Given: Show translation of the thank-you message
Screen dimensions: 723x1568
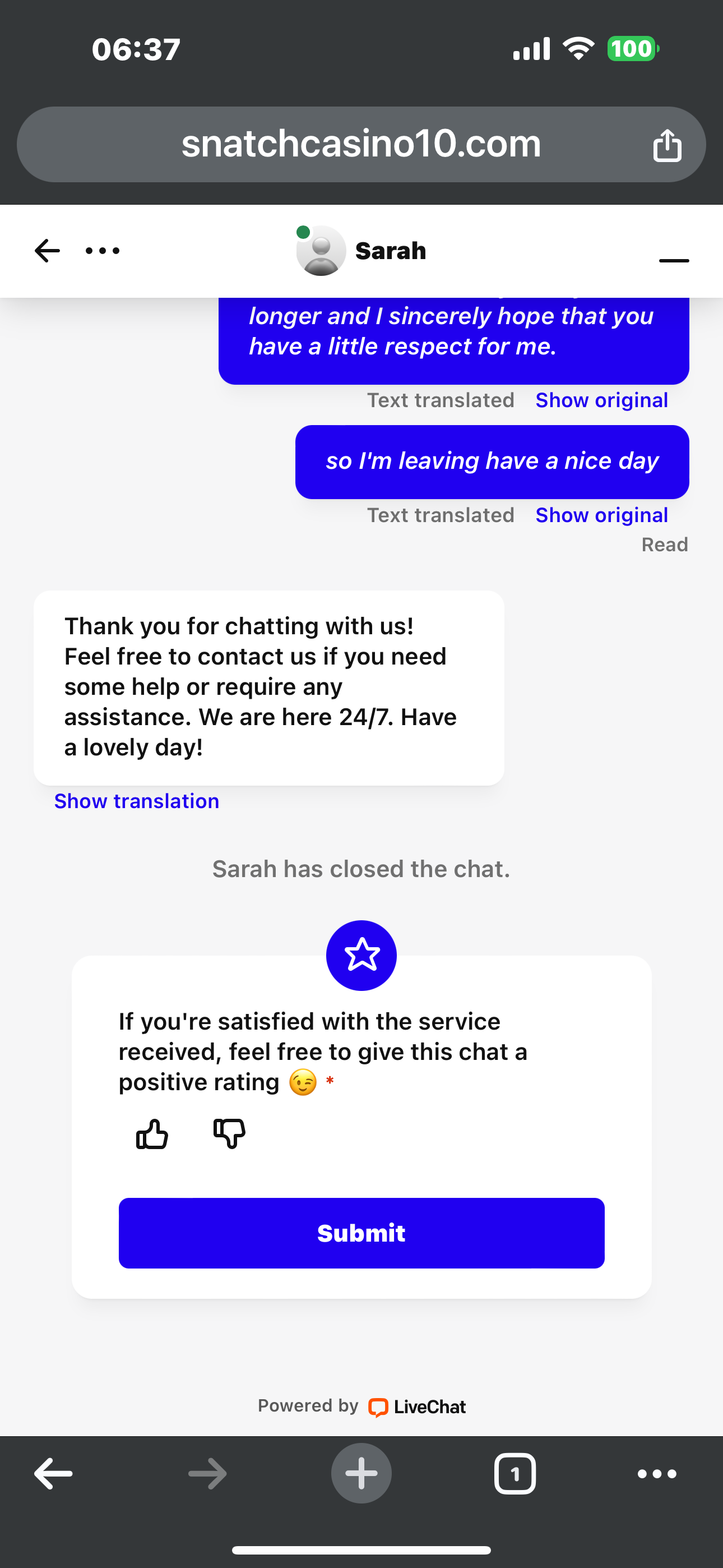Looking at the screenshot, I should tap(136, 801).
